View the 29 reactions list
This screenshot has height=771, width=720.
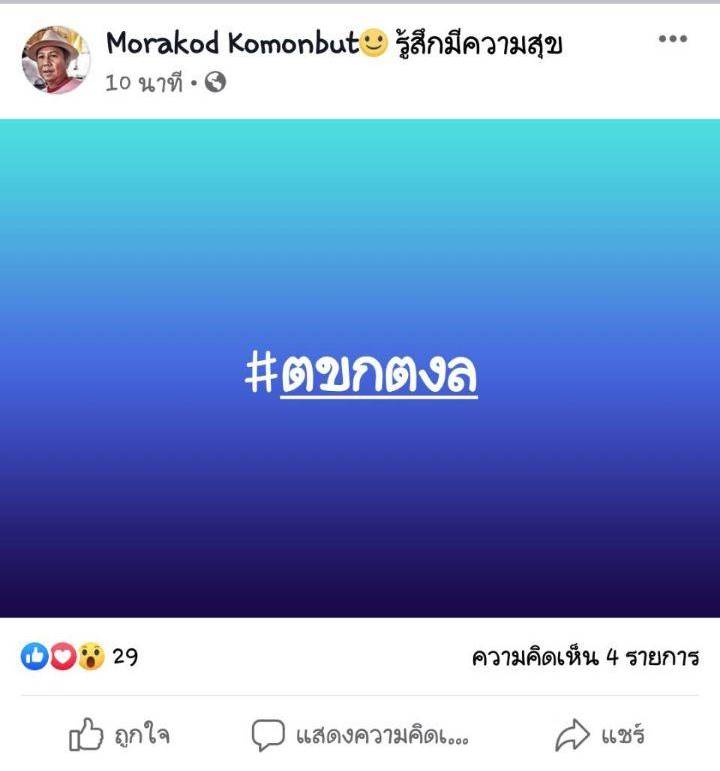[x=80, y=657]
